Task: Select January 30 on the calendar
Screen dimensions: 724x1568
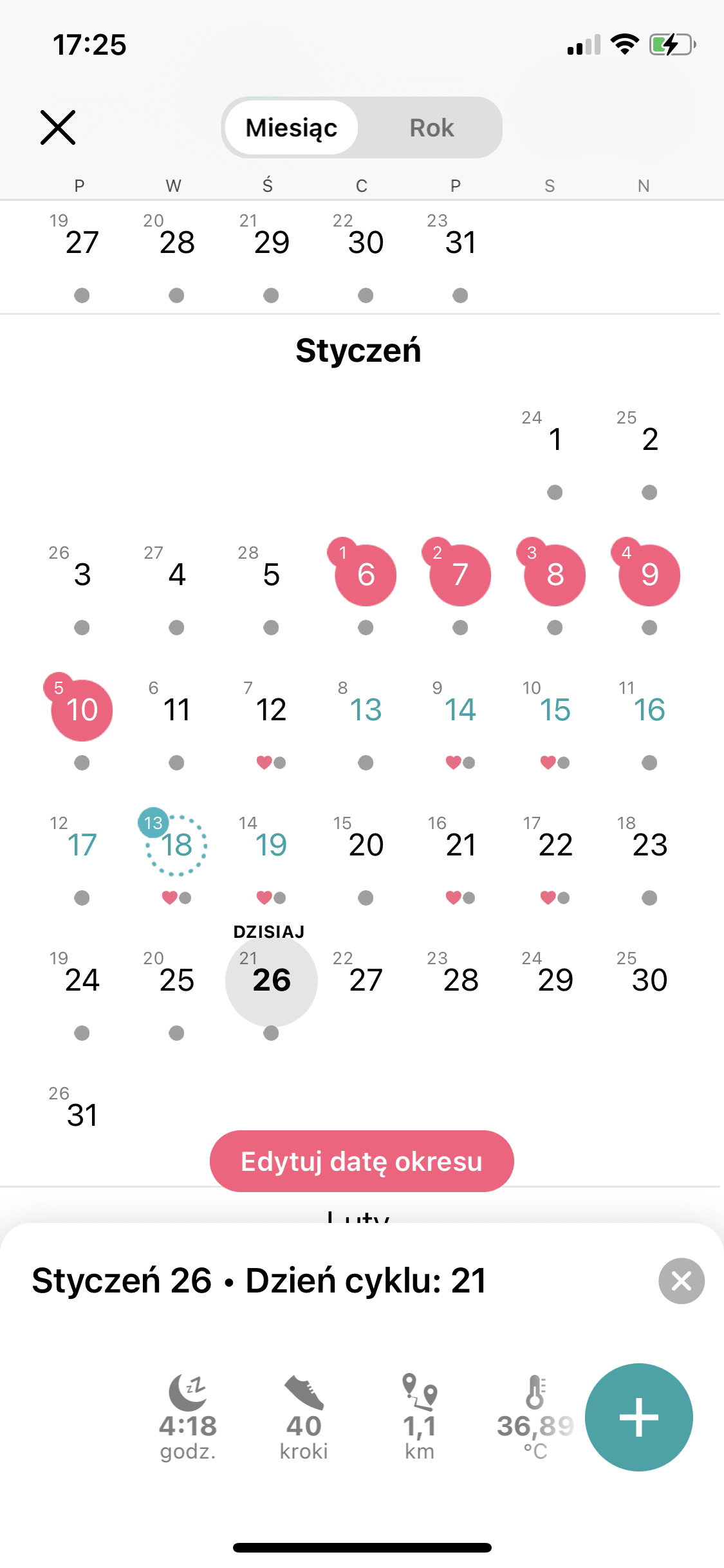Action: 649,980
